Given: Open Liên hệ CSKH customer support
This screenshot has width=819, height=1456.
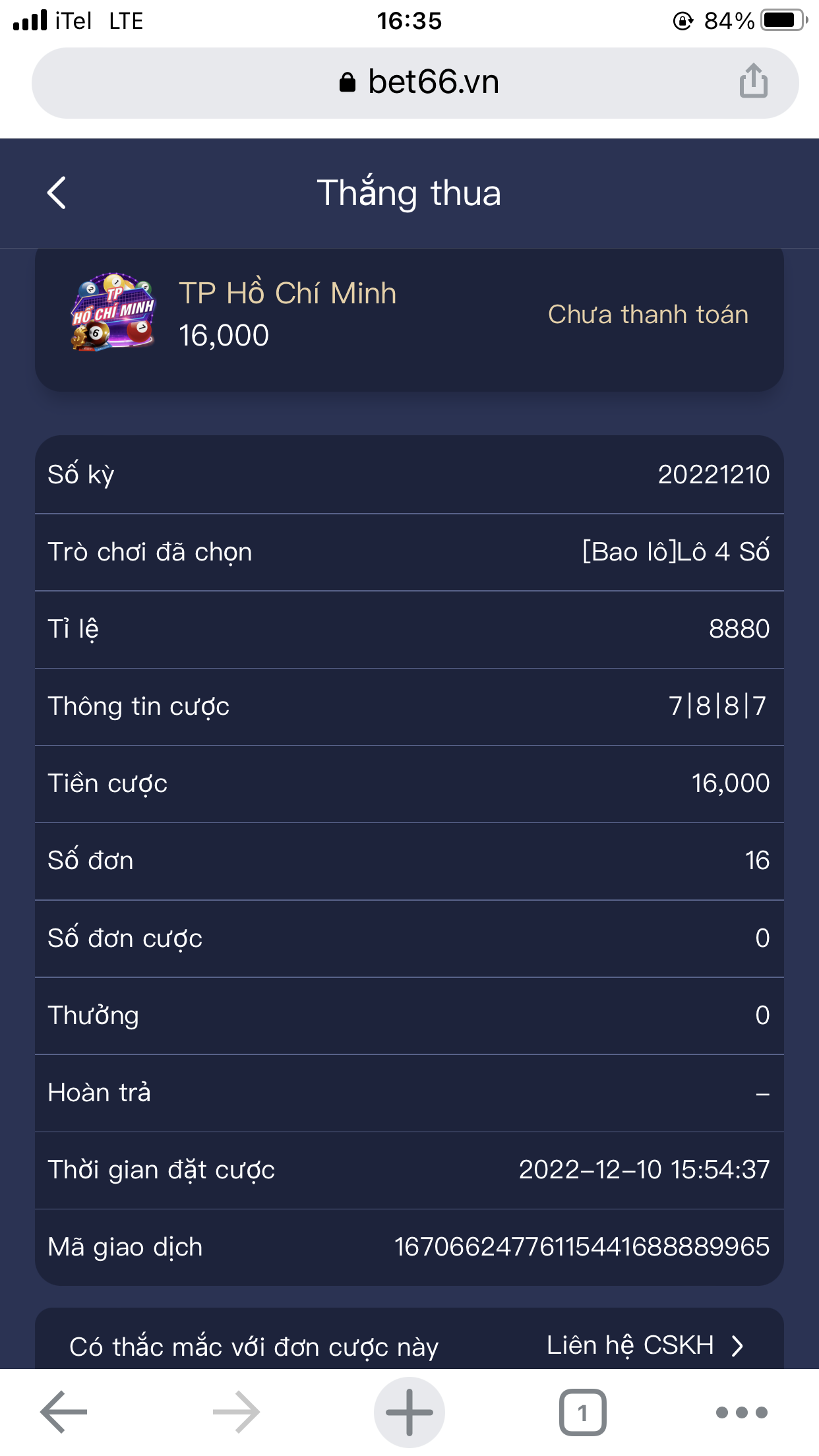Looking at the screenshot, I should click(x=645, y=1345).
